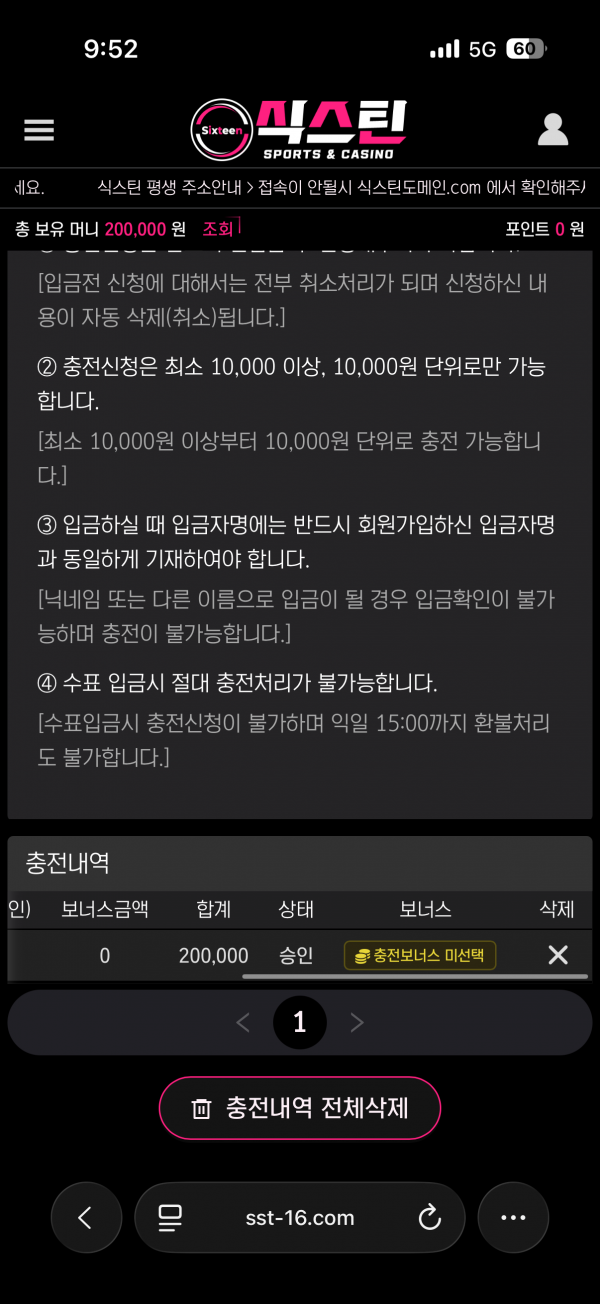The height and width of the screenshot is (1304, 600).
Task: Delete the 200,000 charge record
Action: point(558,955)
